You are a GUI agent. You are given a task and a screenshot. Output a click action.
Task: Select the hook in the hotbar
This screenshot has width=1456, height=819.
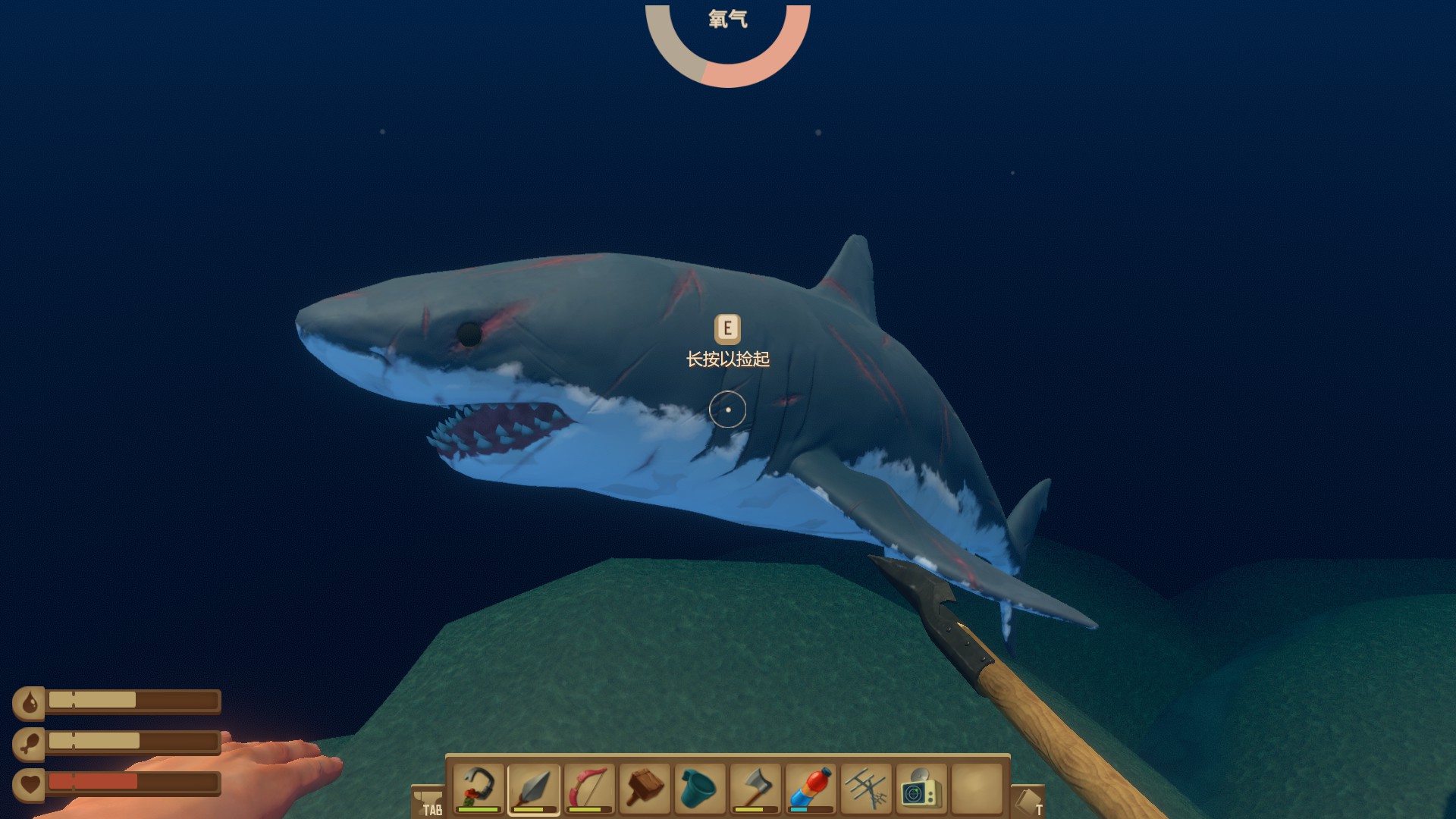point(479,789)
